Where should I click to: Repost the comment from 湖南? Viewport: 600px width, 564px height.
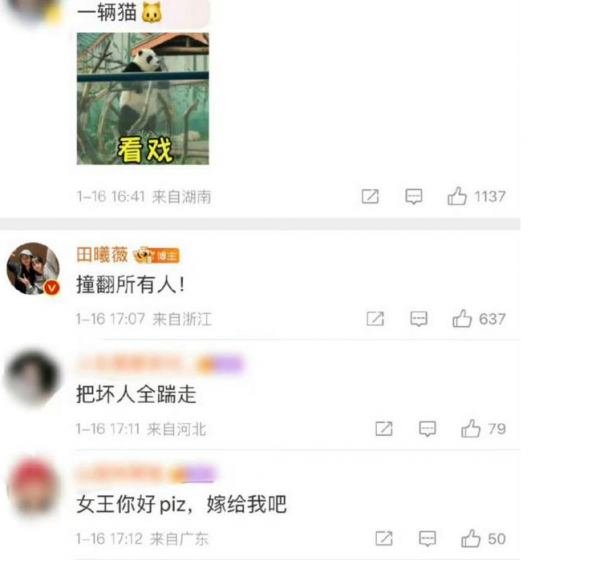coord(370,197)
